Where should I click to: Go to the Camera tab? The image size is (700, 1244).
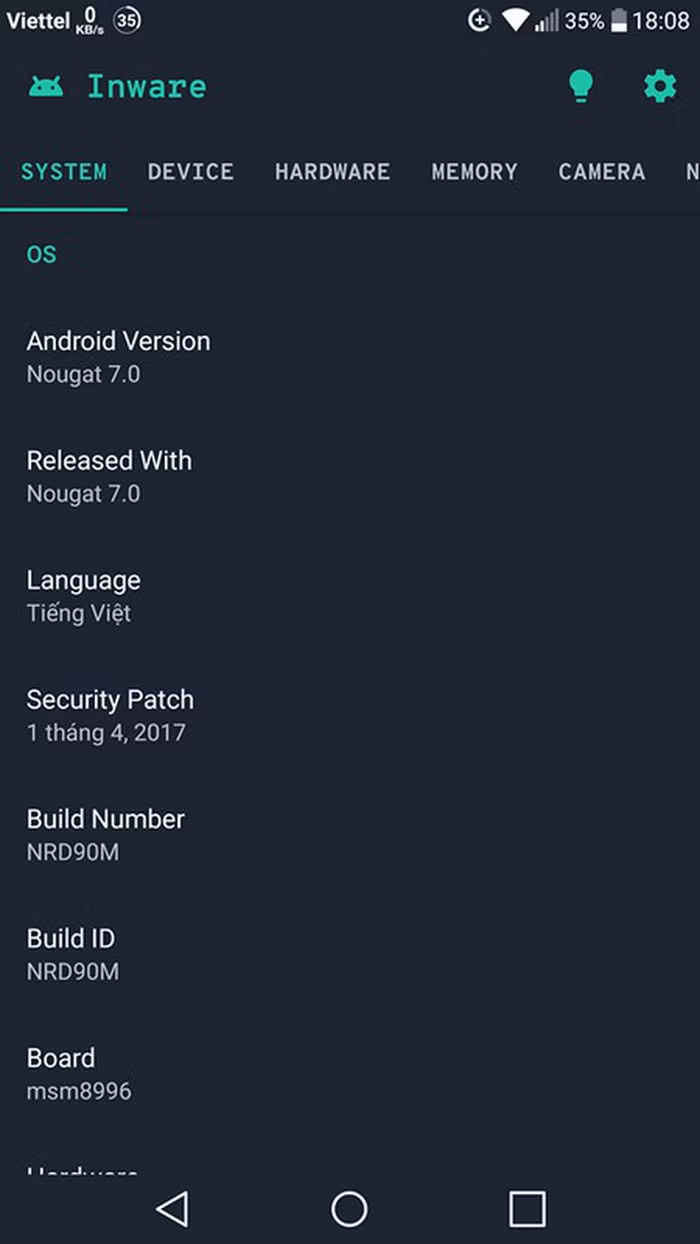coord(601,172)
